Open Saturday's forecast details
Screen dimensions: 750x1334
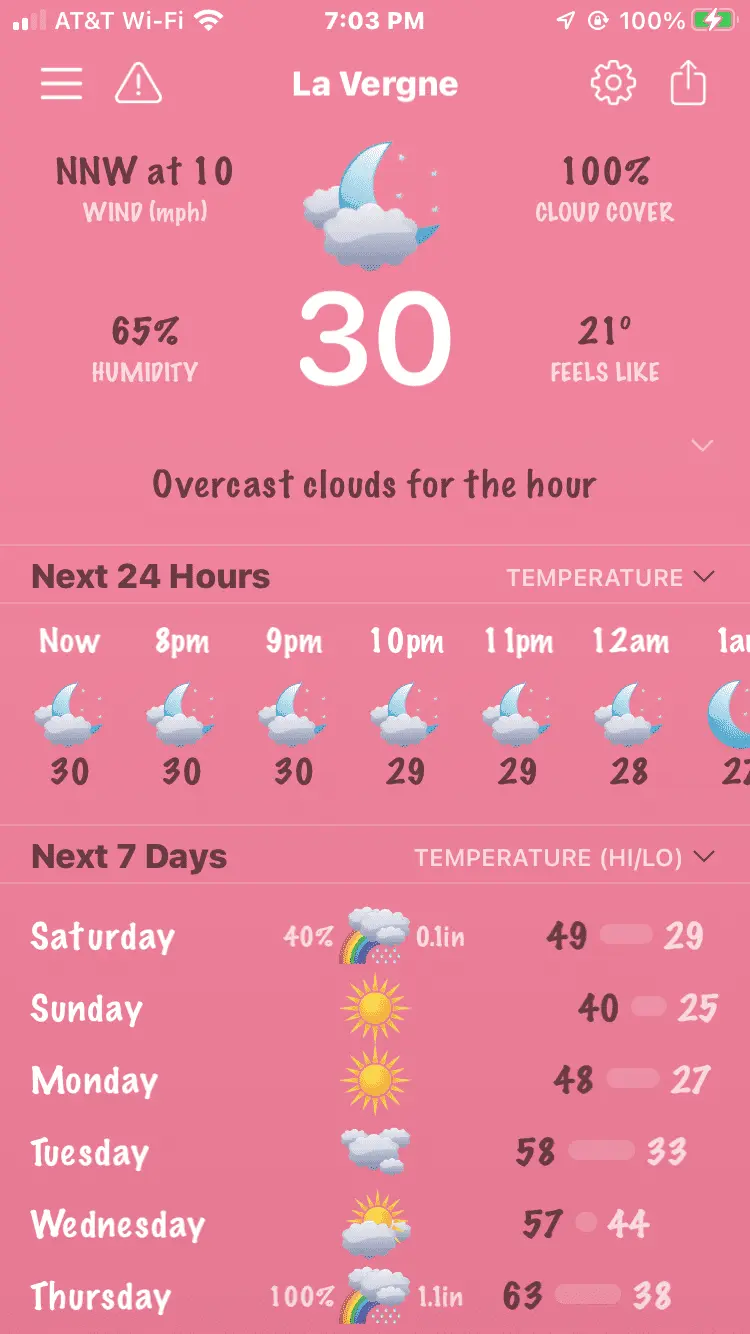(375, 937)
